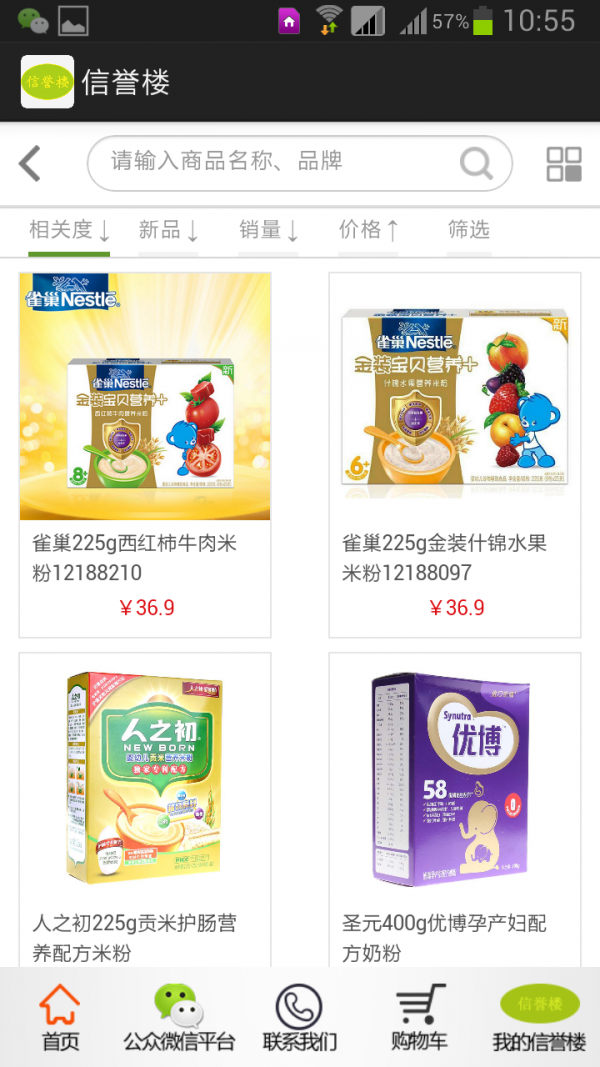The image size is (600, 1067).
Task: Switch layout with the grid view icon
Action: tap(564, 164)
